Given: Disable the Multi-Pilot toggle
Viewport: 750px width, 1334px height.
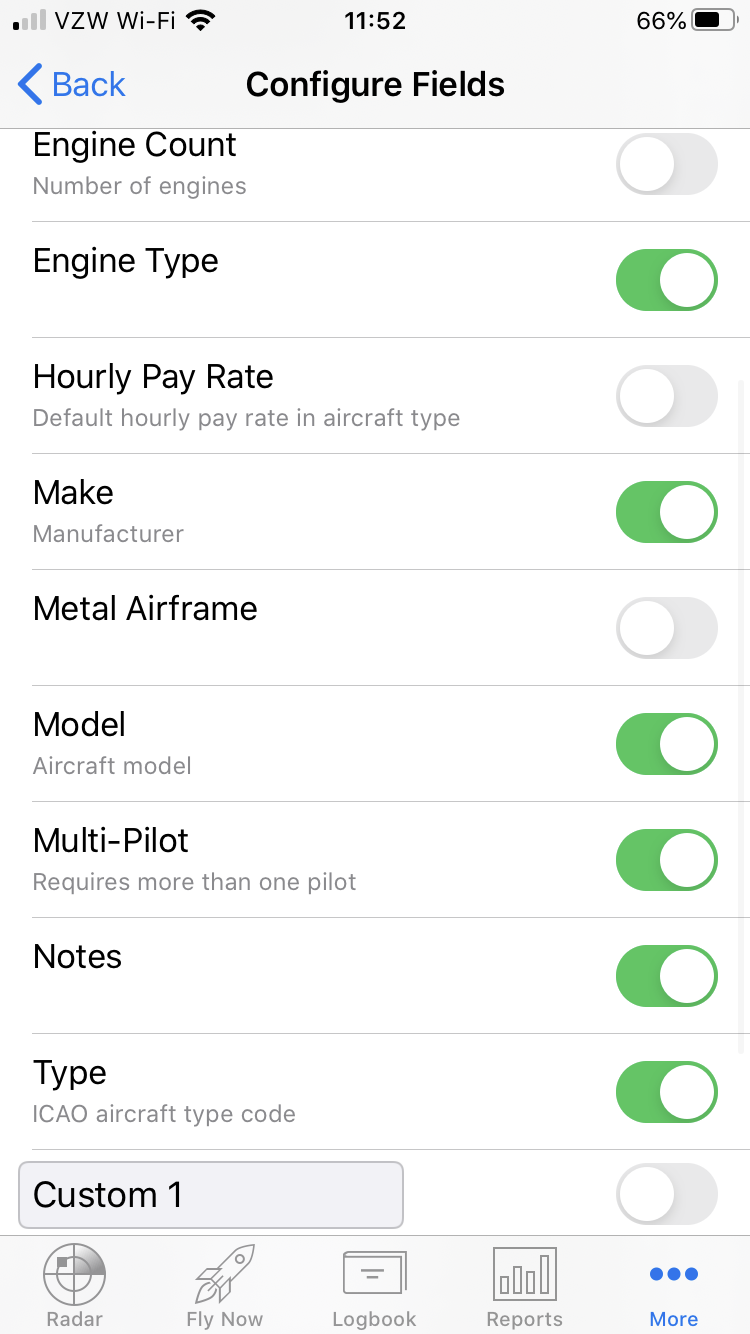Looking at the screenshot, I should (667, 860).
